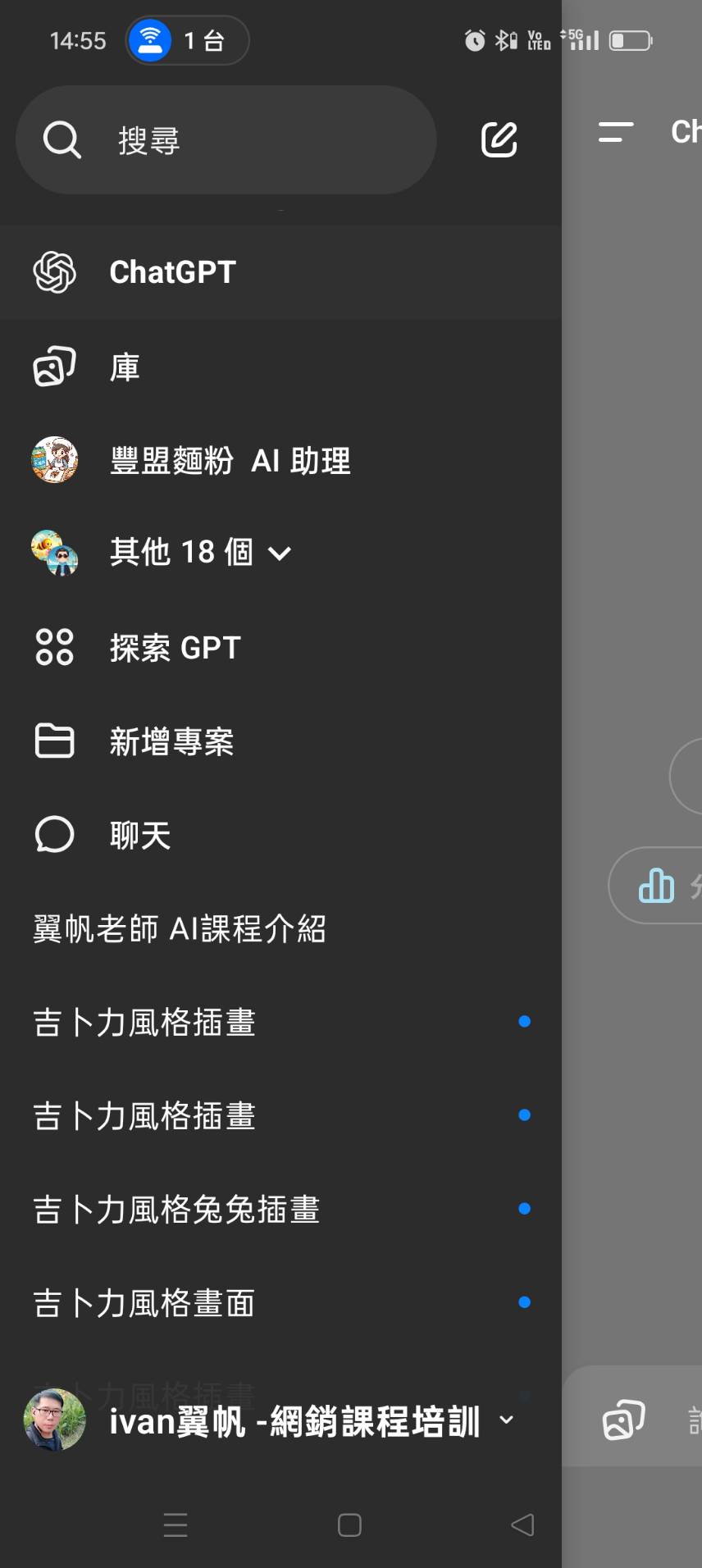Tap the 搜尋 search field

tap(226, 140)
